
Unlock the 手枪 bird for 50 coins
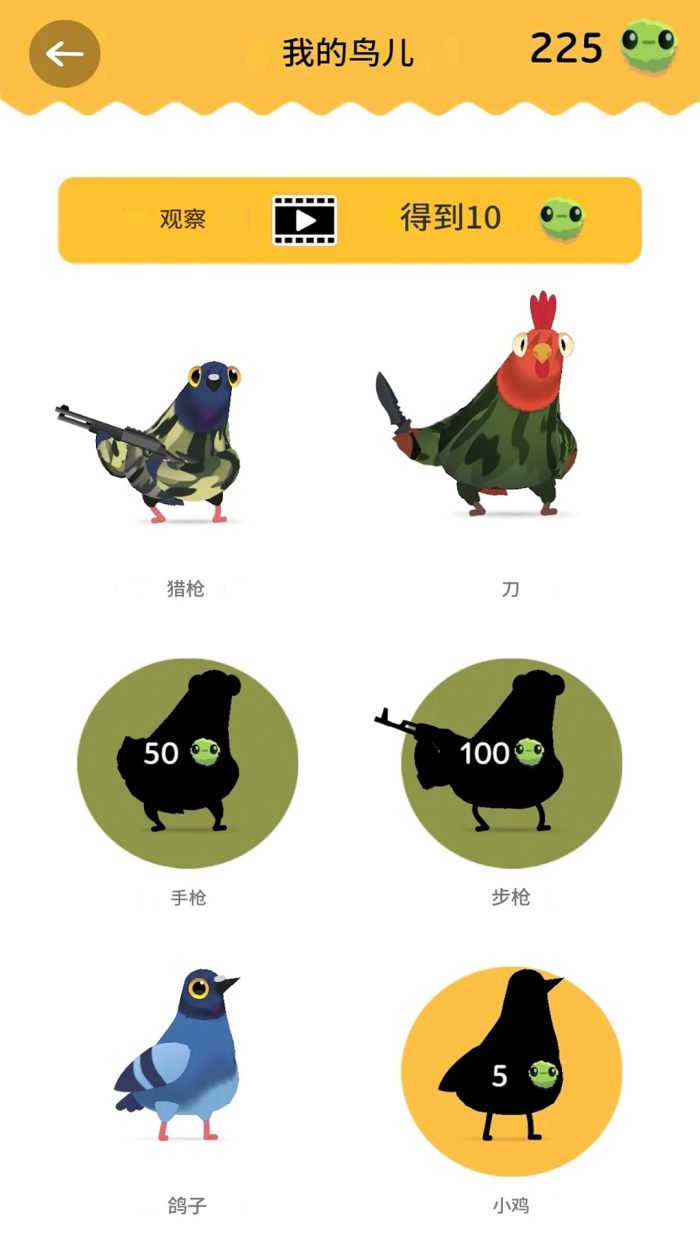[x=187, y=762]
